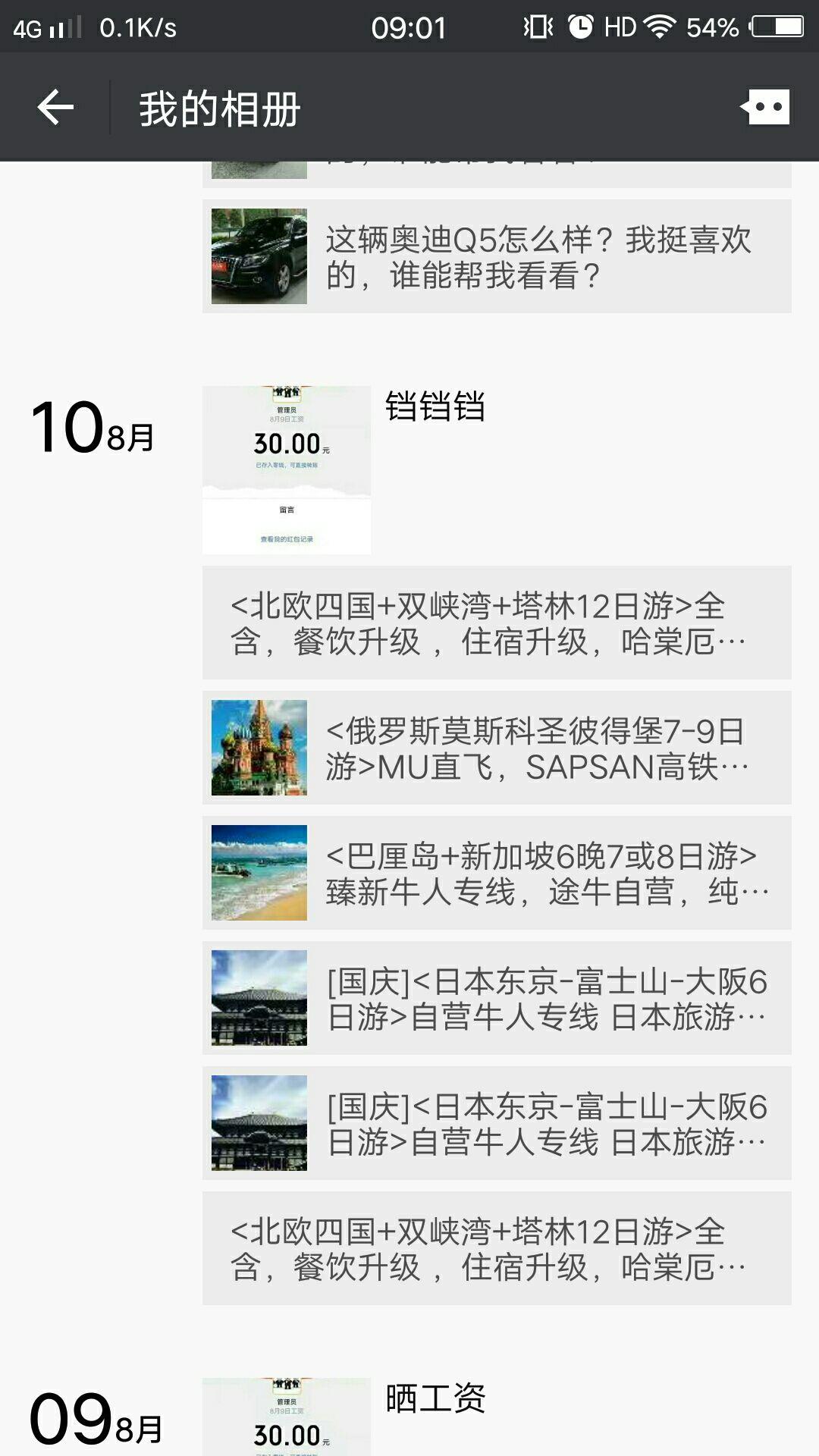The image size is (819, 1456).
Task: Open the 奥迪Q5 shared link card
Action: 497,256
